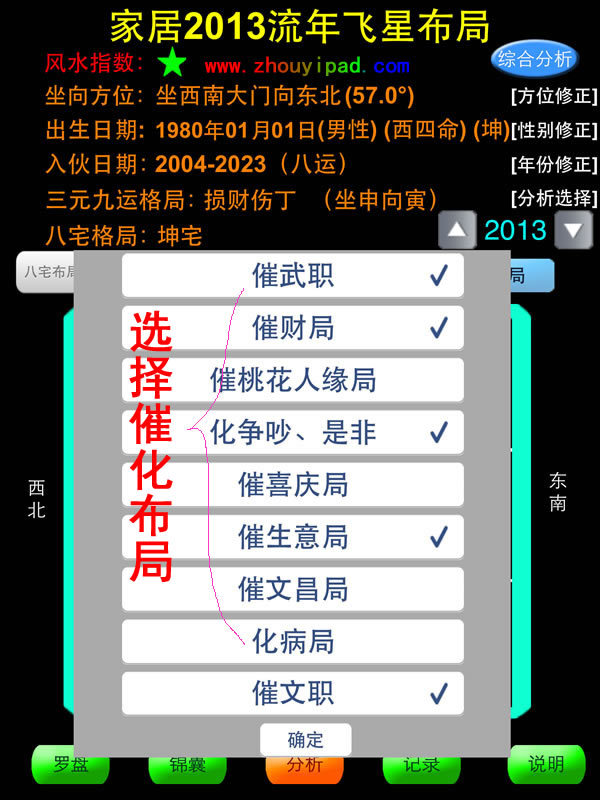Image resolution: width=600 pixels, height=800 pixels.
Task: Open 综合分析 comprehensive analysis
Action: click(535, 57)
